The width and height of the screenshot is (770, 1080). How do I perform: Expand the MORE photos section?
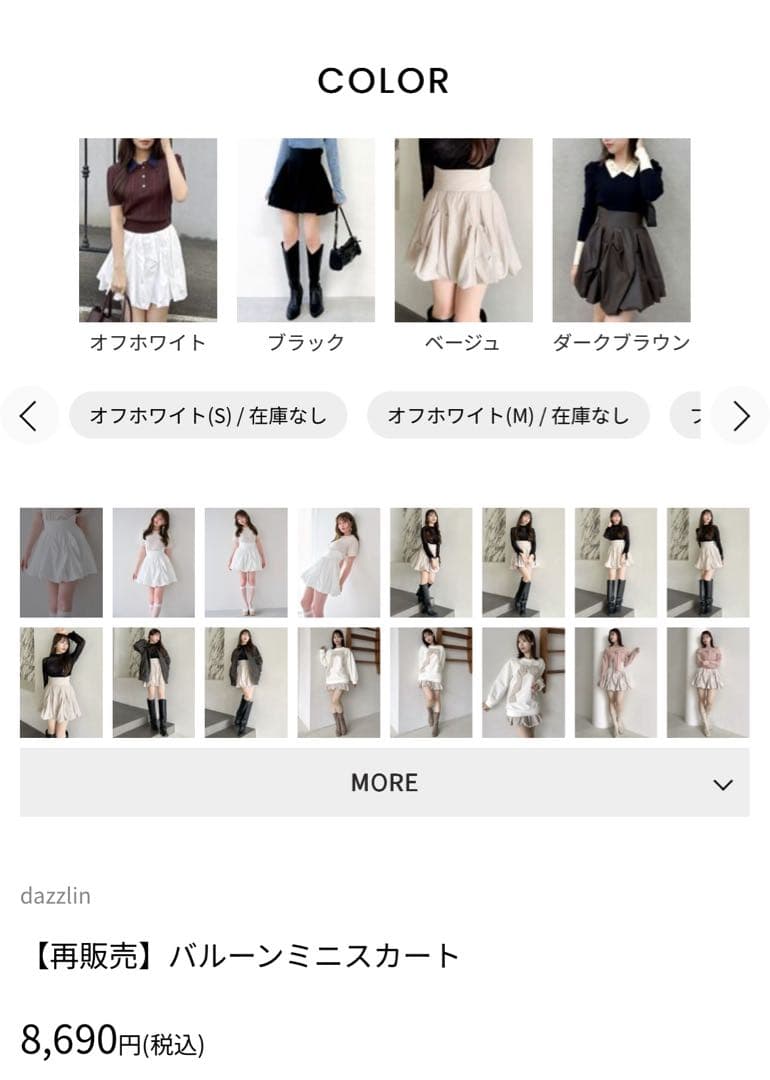pyautogui.click(x=385, y=783)
